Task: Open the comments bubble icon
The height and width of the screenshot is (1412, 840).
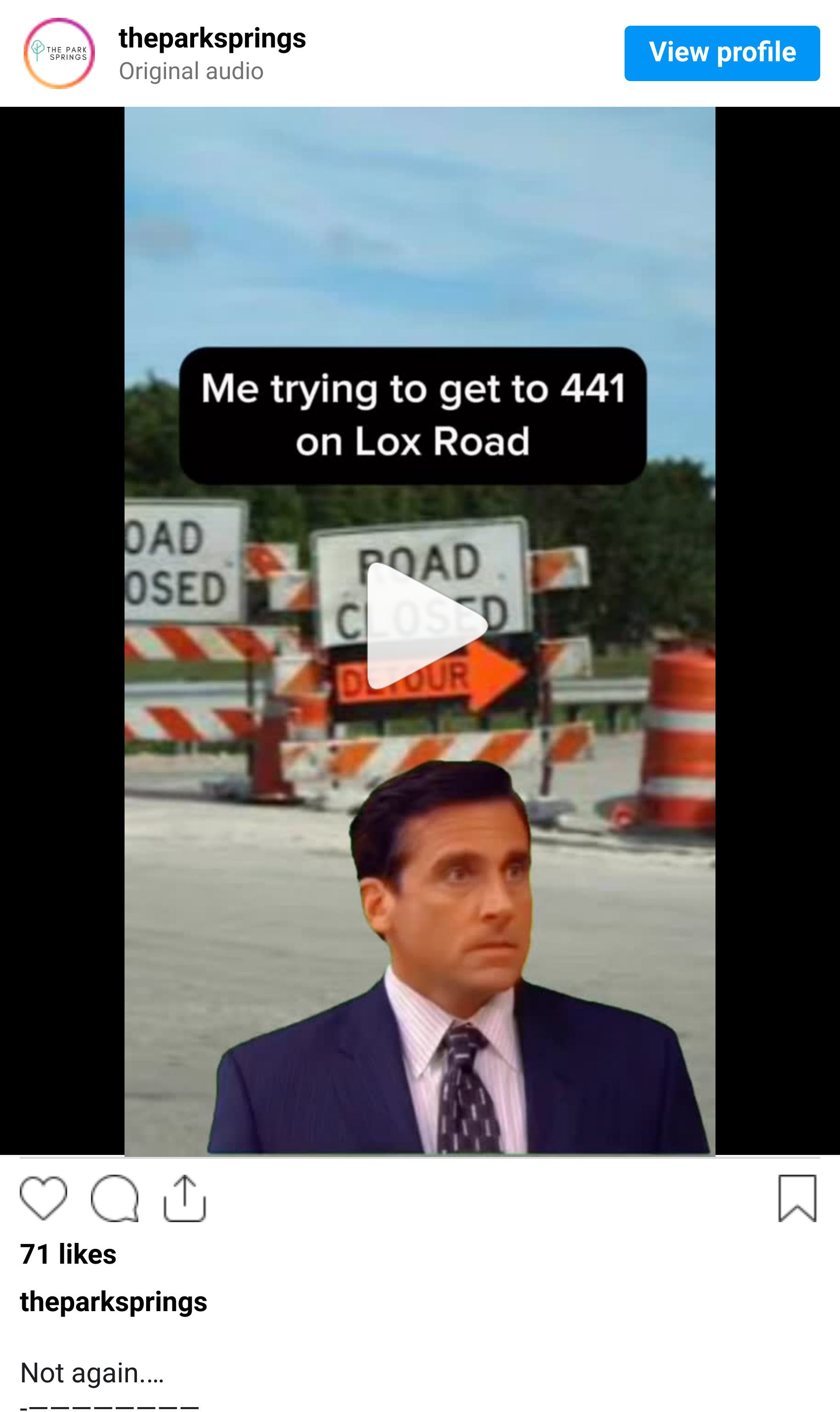Action: (x=114, y=1198)
